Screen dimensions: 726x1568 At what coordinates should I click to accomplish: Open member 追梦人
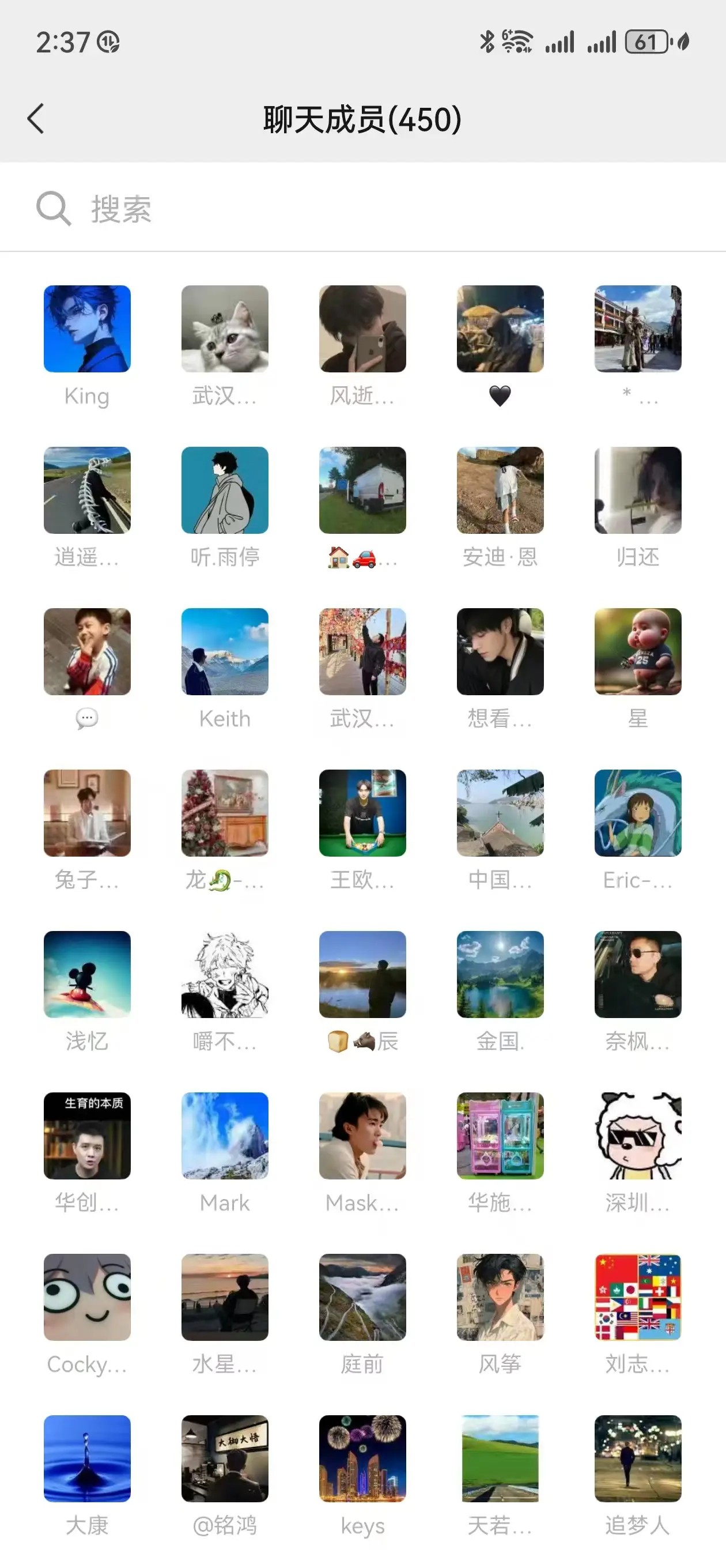pyautogui.click(x=637, y=1458)
